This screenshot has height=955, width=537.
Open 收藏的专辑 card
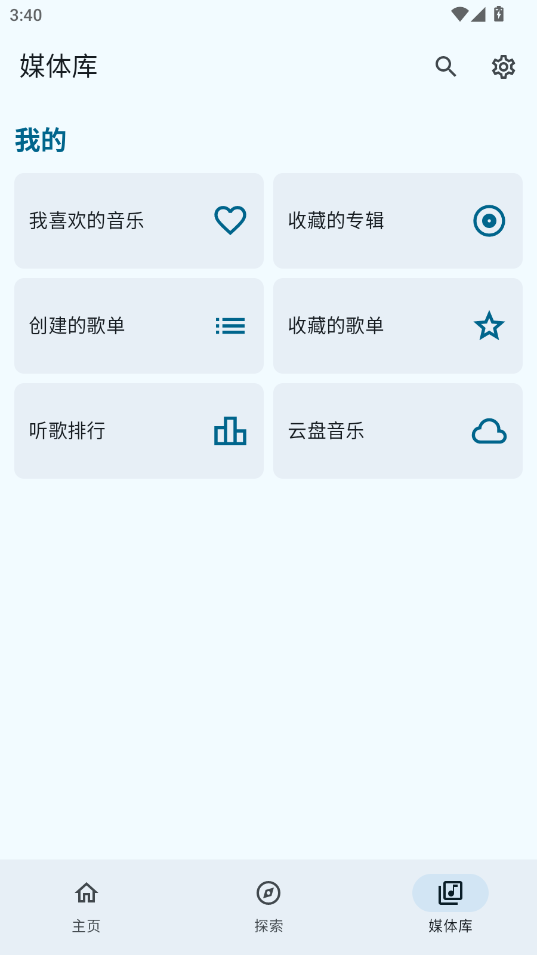pyautogui.click(x=398, y=220)
